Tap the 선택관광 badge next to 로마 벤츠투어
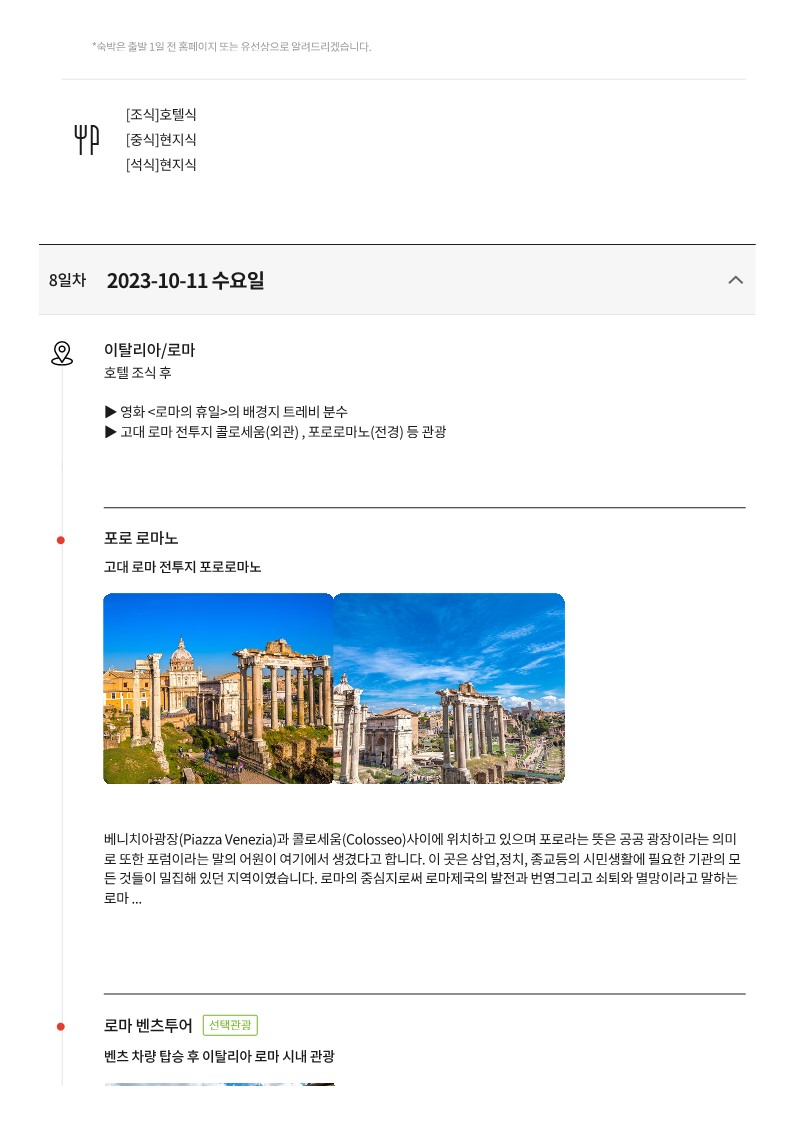 coord(230,1025)
